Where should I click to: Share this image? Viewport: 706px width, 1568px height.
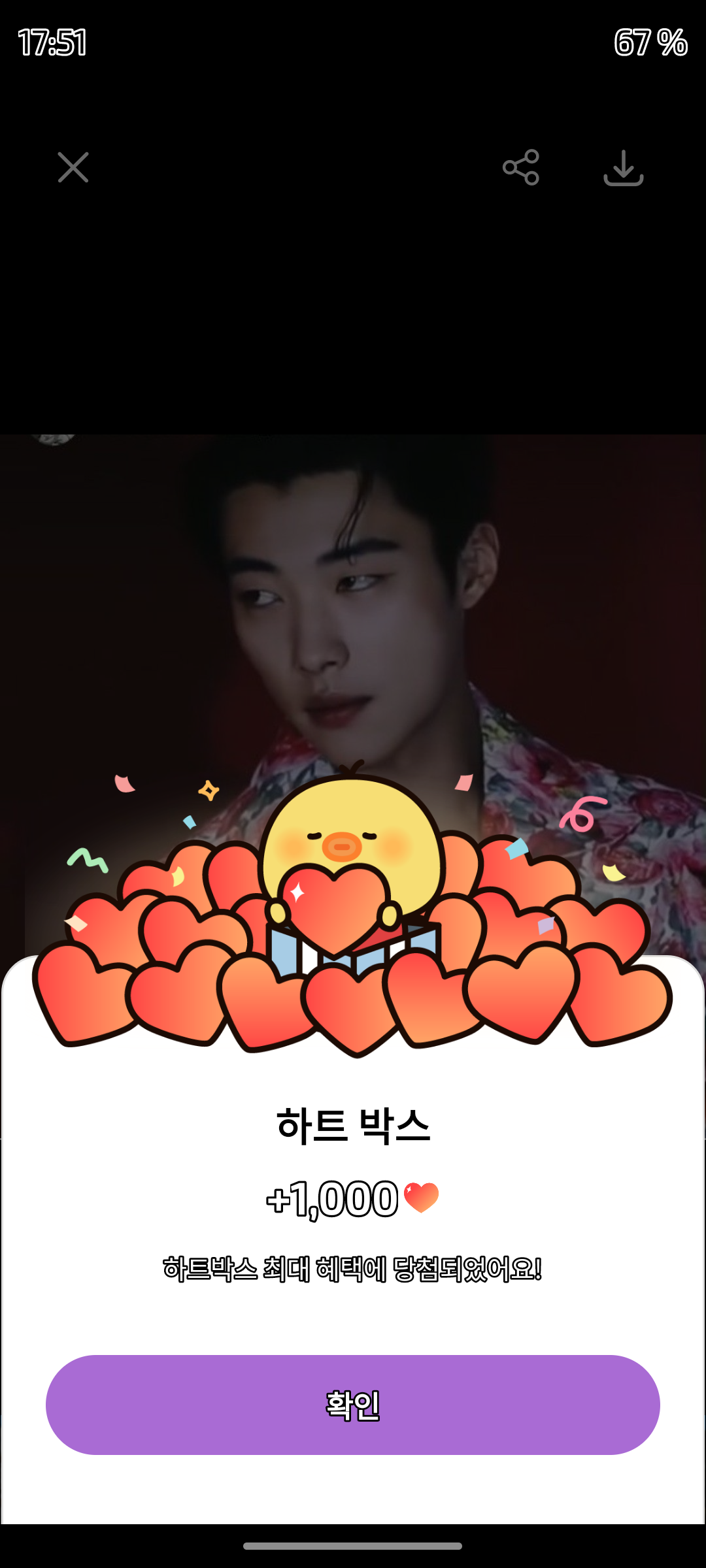[x=521, y=168]
